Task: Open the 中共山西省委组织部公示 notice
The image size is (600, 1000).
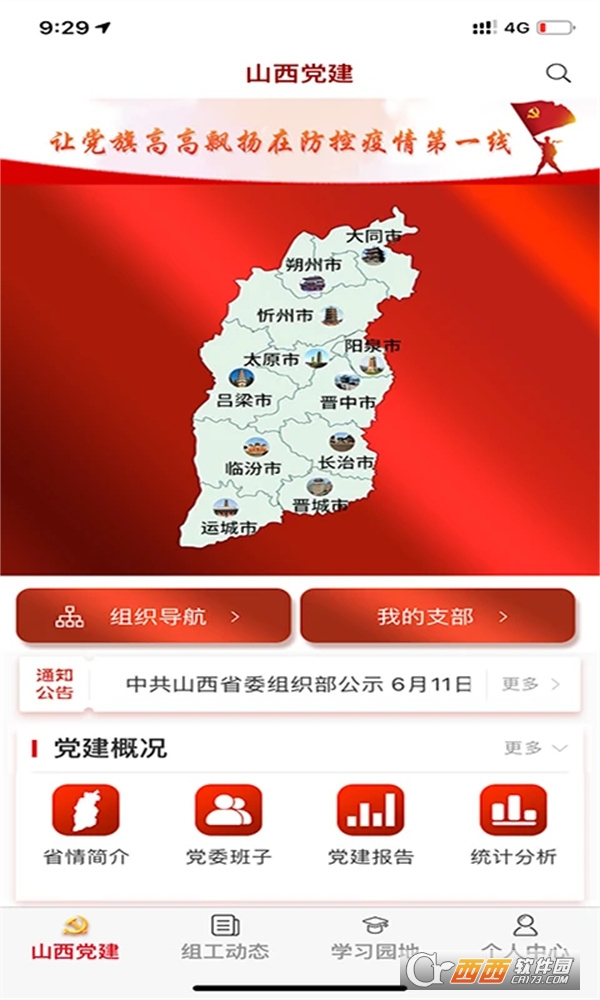Action: 298,685
